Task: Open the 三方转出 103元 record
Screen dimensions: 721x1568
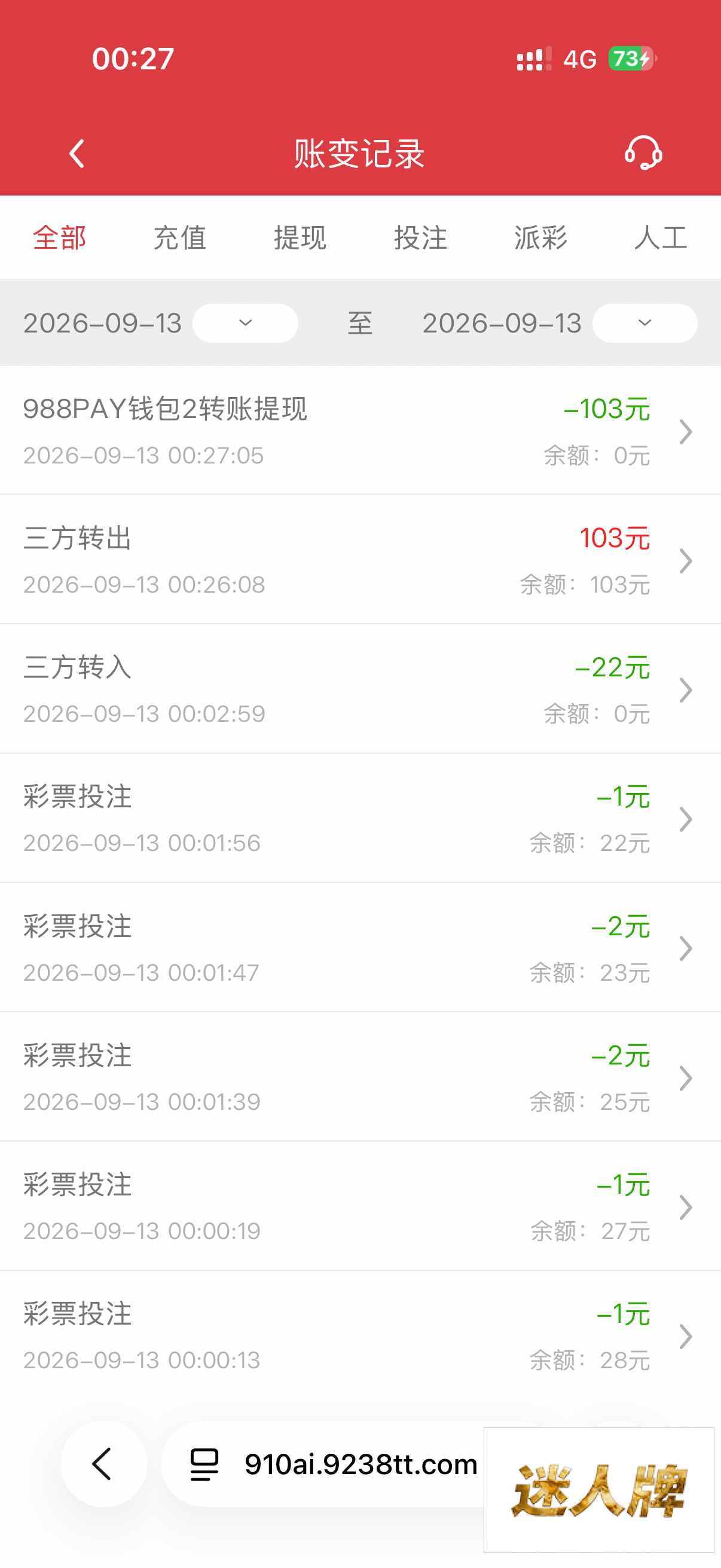Action: pyautogui.click(x=360, y=560)
